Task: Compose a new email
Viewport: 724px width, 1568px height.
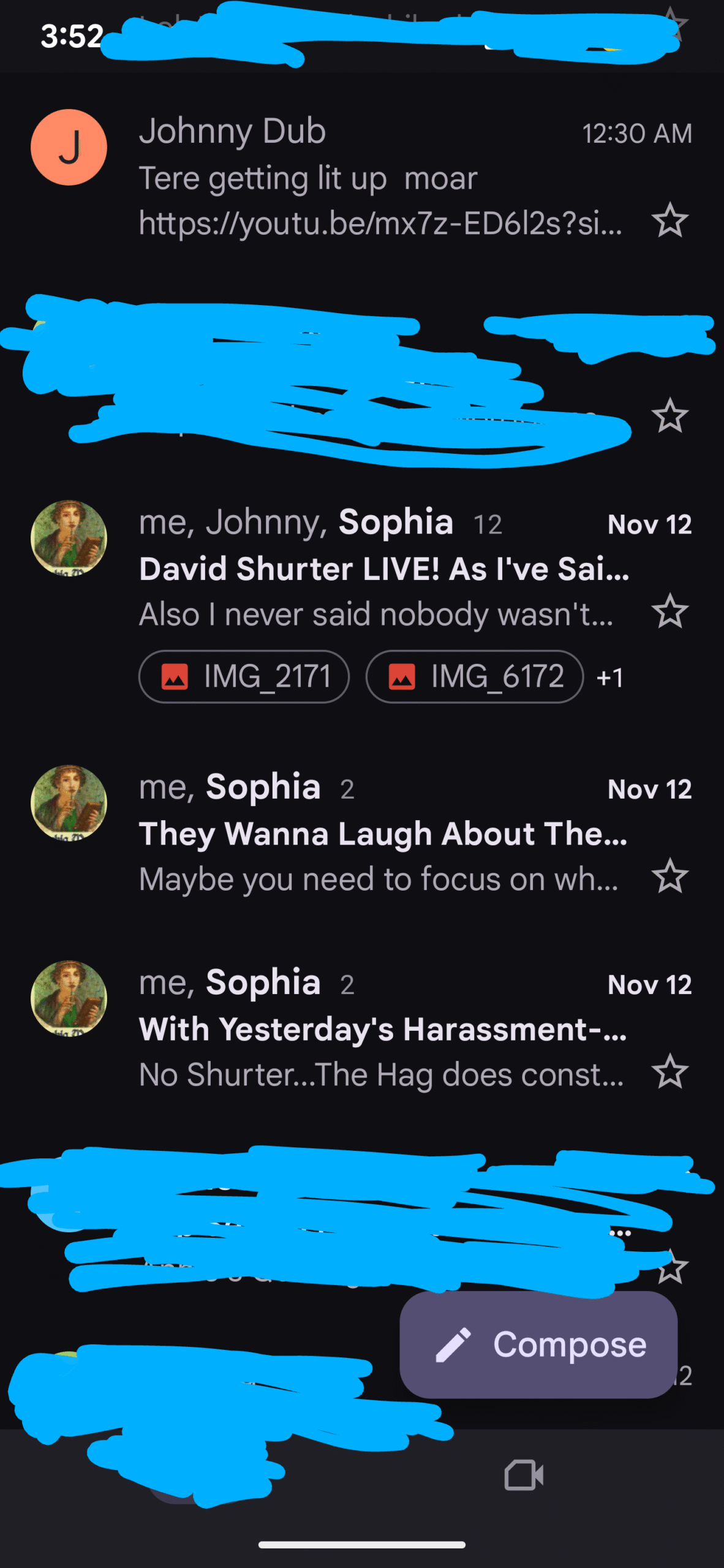Action: click(x=538, y=1344)
